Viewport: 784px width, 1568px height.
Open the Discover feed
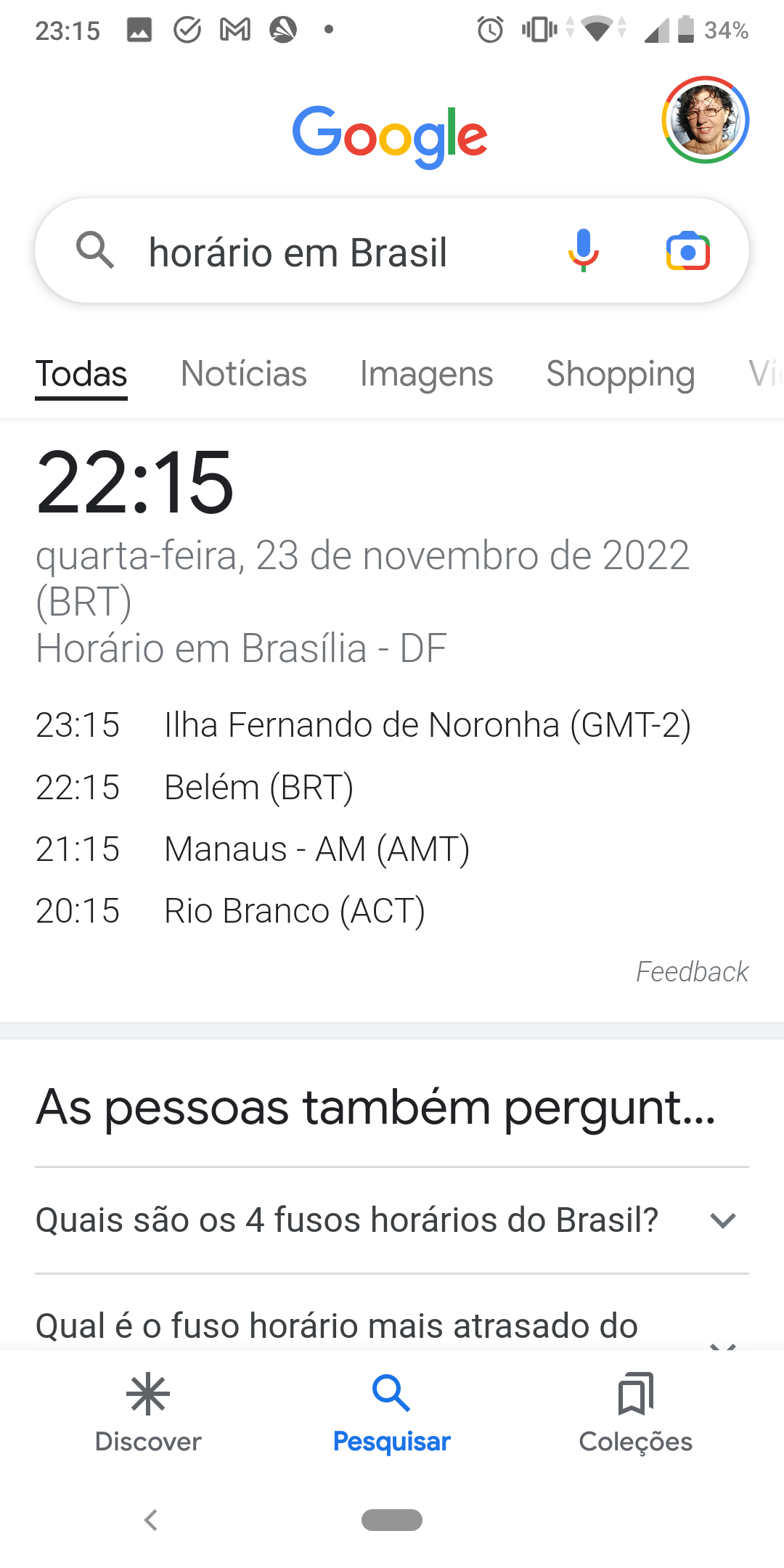[147, 1408]
